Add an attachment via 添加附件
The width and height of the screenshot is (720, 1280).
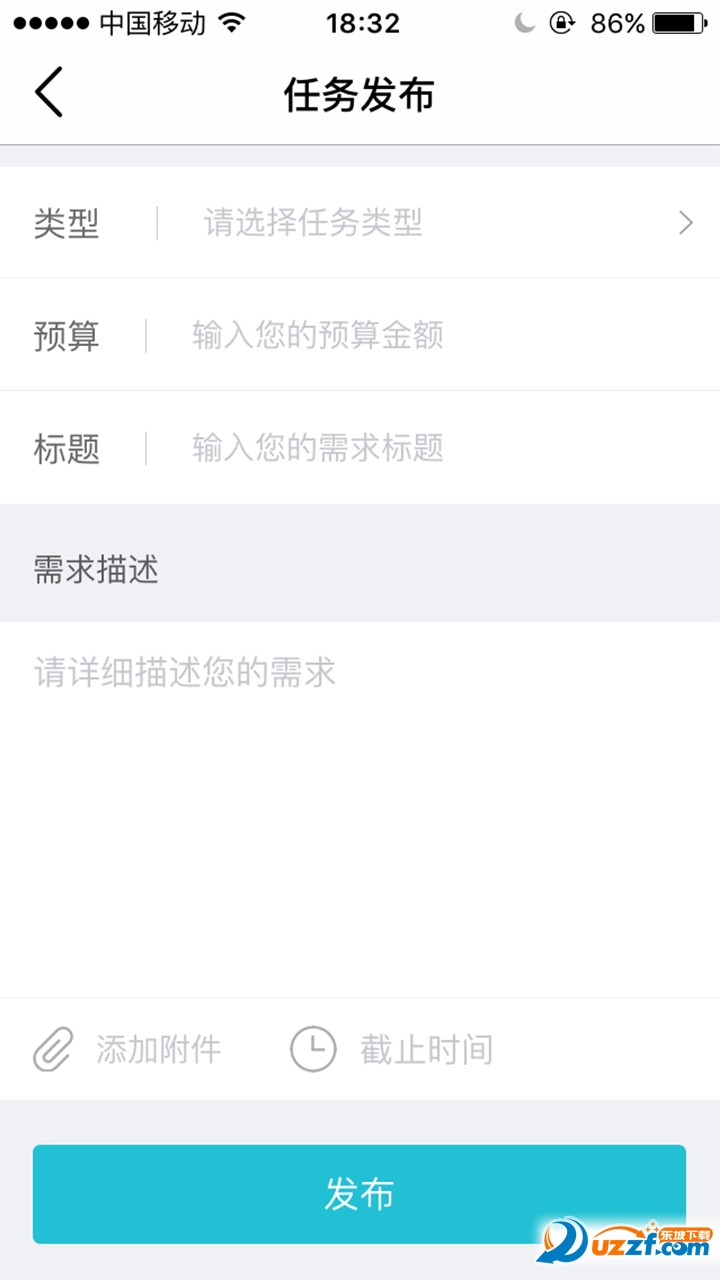(127, 1050)
